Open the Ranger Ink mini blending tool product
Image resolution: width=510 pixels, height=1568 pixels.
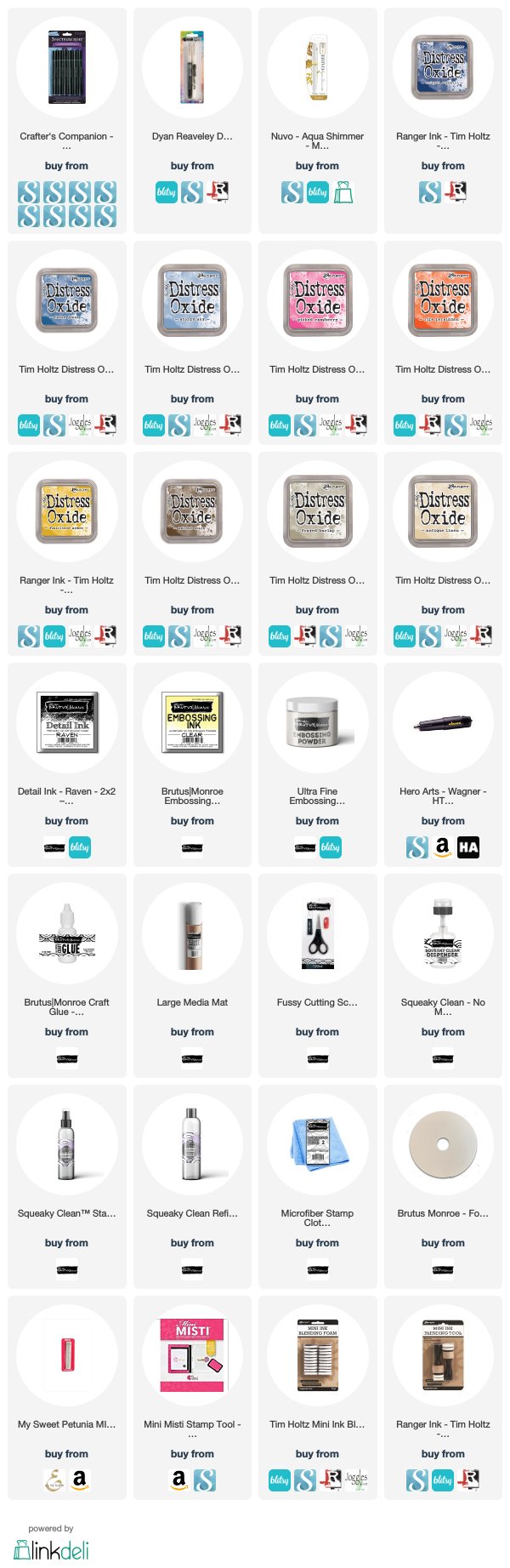tap(443, 1356)
